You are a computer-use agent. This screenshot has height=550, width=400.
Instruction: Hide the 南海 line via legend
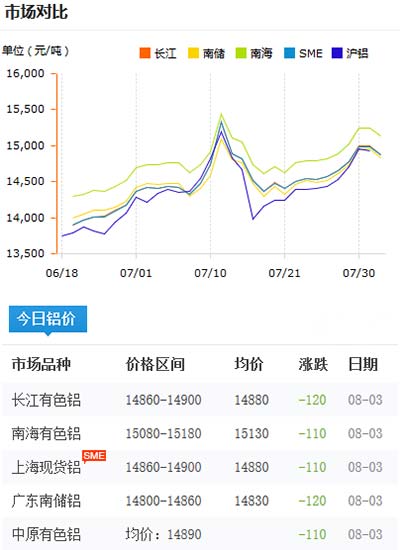(x=254, y=53)
